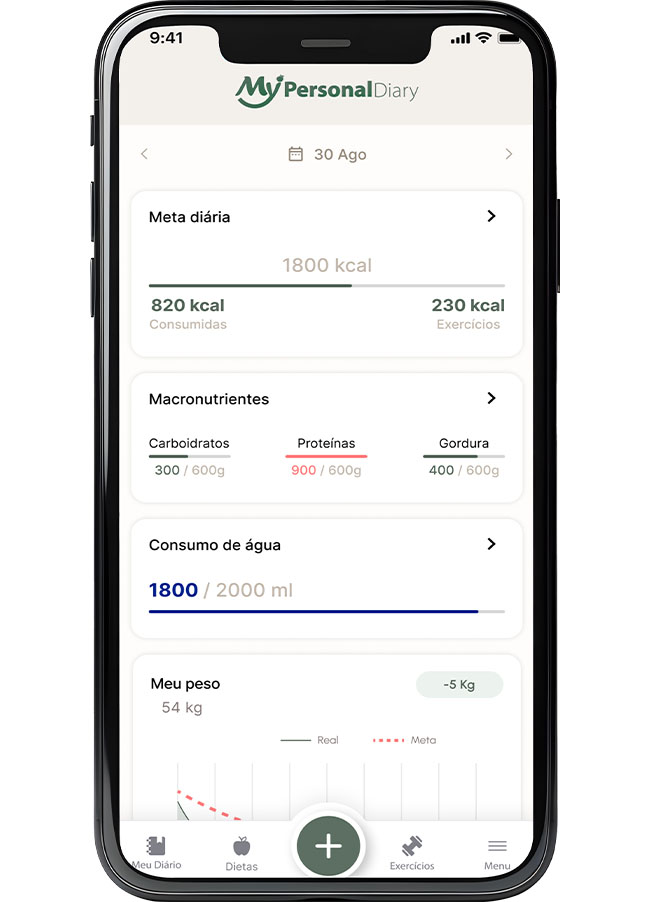Screen dimensions: 651x902
Task: Switch to the Dietas tab
Action: [x=241, y=853]
